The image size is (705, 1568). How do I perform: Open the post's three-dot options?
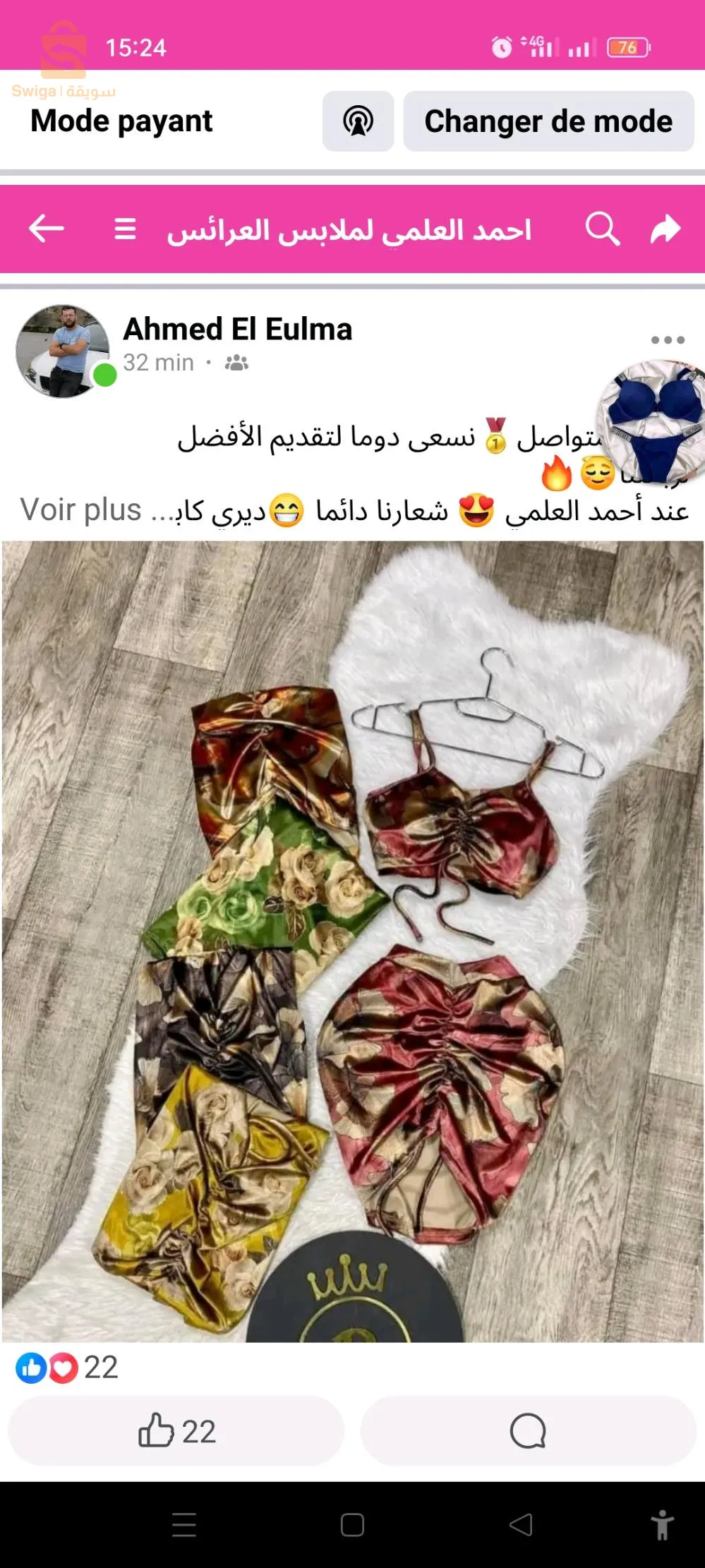(667, 340)
